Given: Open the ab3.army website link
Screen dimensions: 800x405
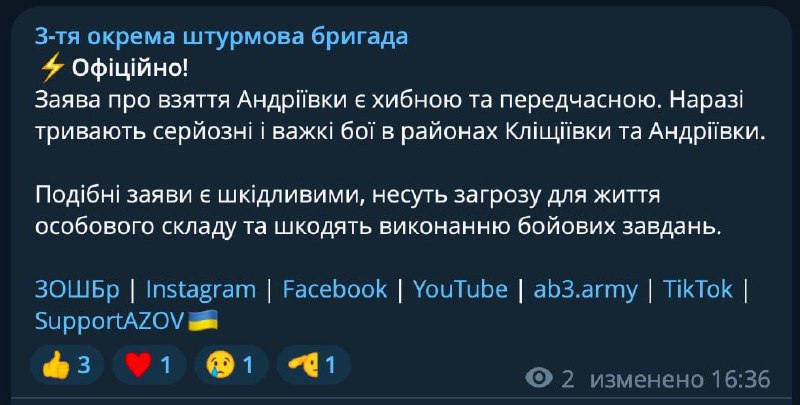Looking at the screenshot, I should pos(584,290).
